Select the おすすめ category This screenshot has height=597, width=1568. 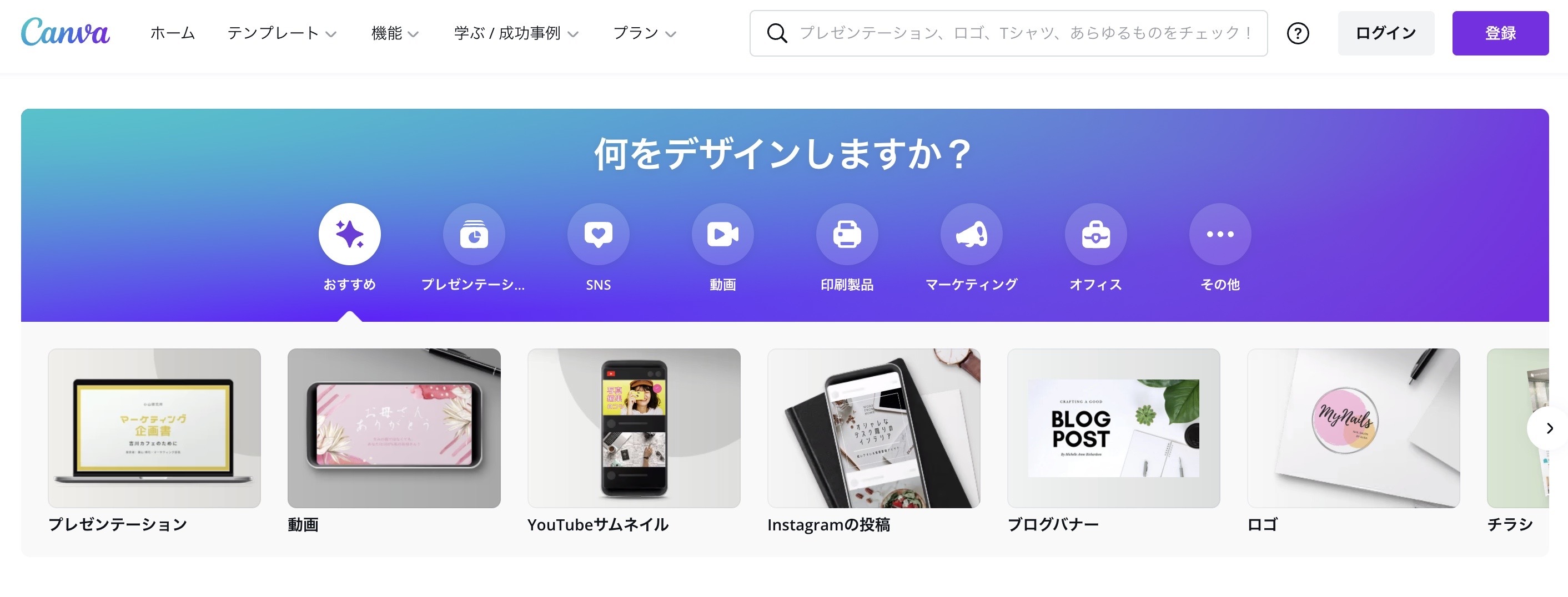(x=349, y=234)
